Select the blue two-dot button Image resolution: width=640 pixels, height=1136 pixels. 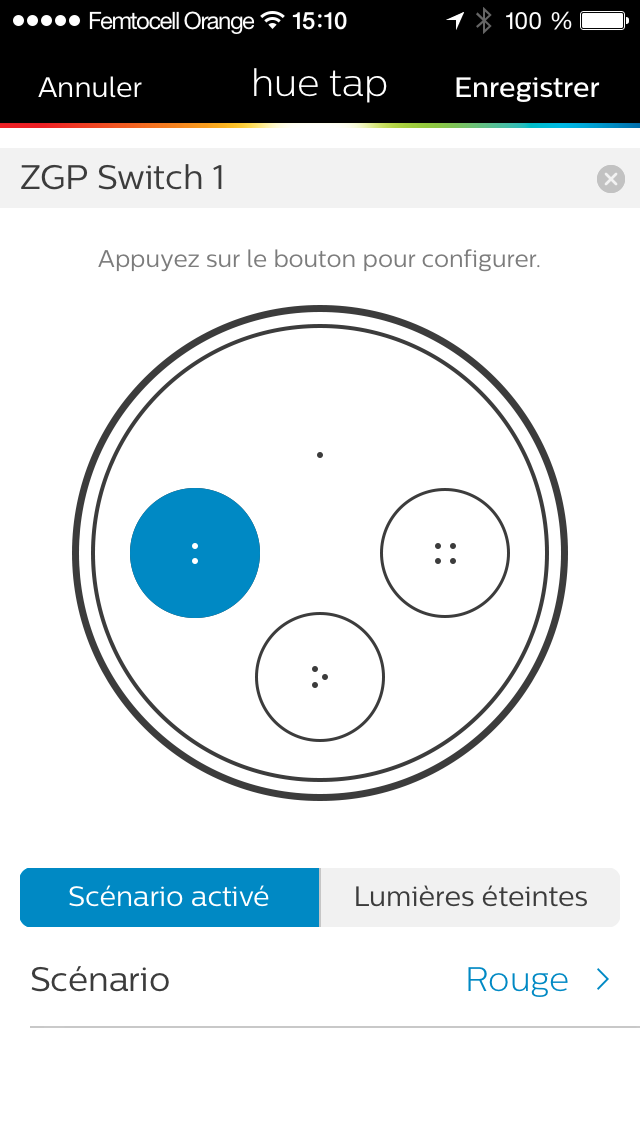[195, 553]
